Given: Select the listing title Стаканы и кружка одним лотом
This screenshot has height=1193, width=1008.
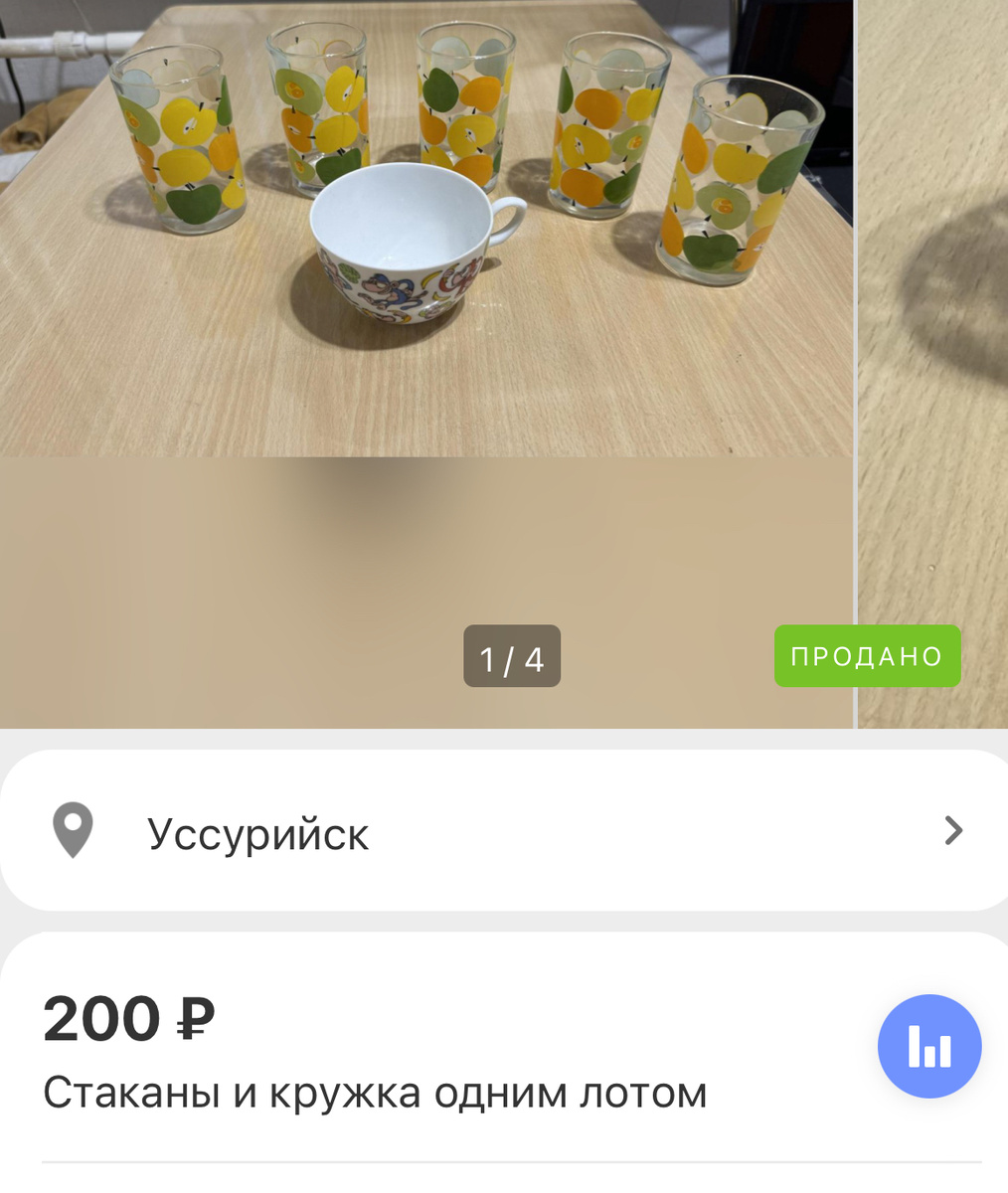Looking at the screenshot, I should 374,1092.
